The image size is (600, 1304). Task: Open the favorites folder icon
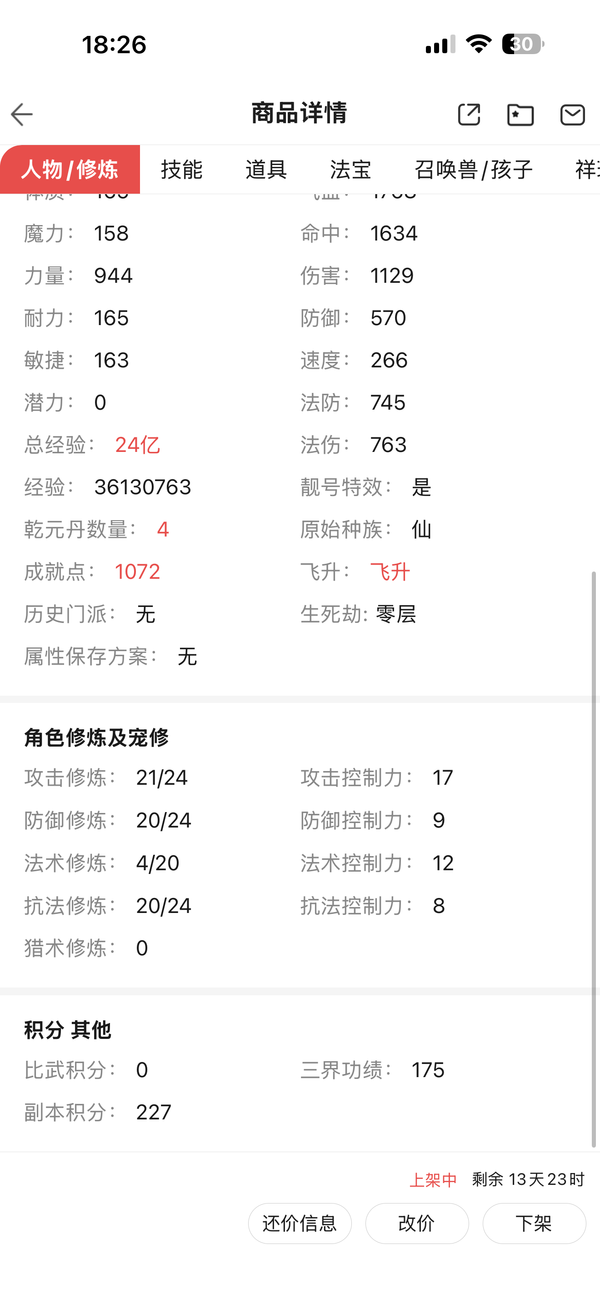(520, 114)
